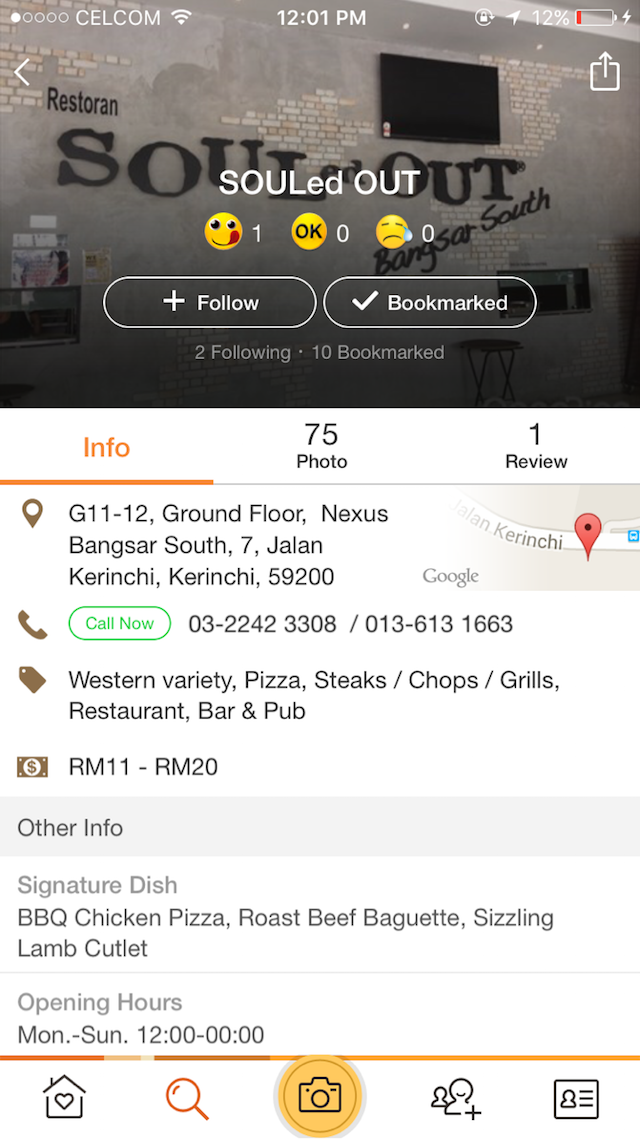Open the Review tab
Screen dimensions: 640x1139
coord(535,446)
